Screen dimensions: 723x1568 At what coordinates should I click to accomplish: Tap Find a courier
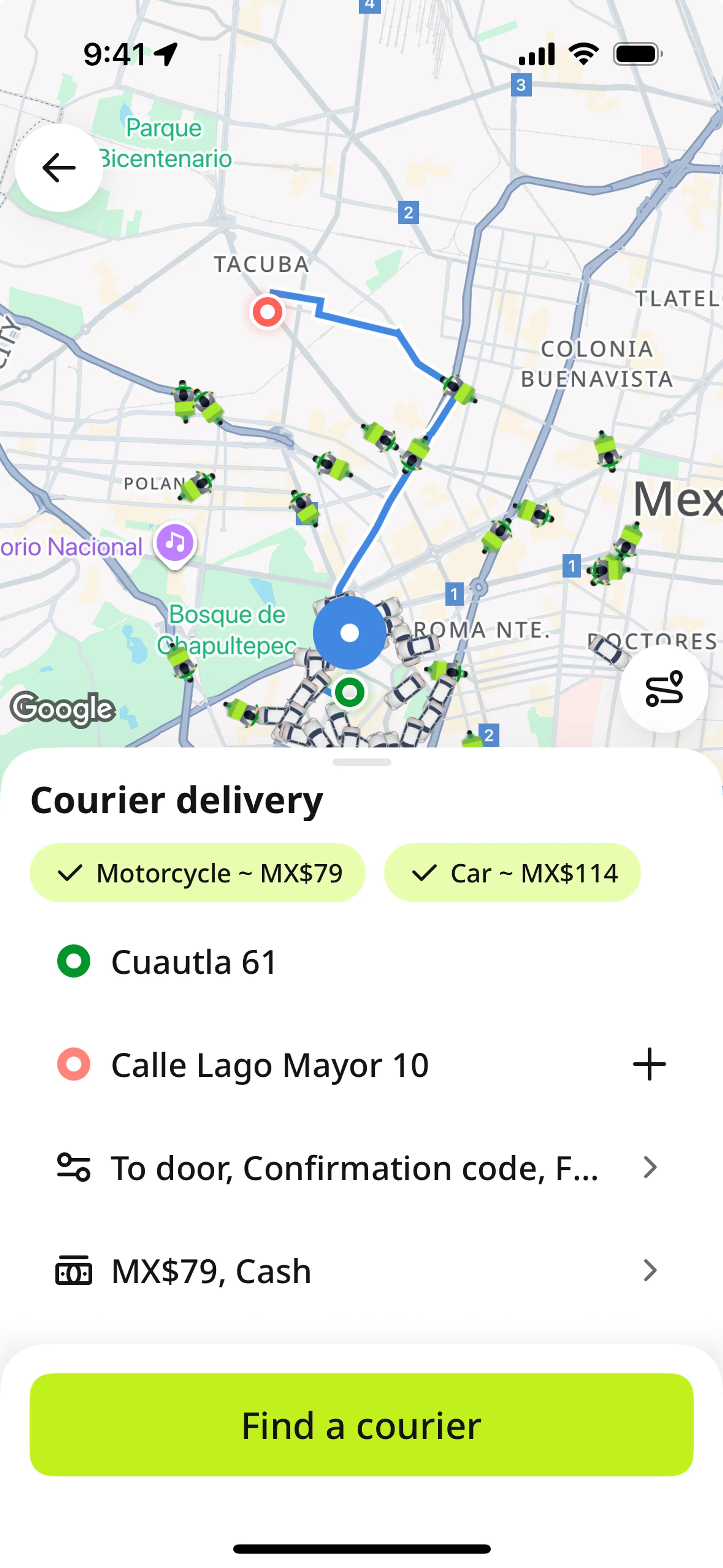pos(361,1424)
